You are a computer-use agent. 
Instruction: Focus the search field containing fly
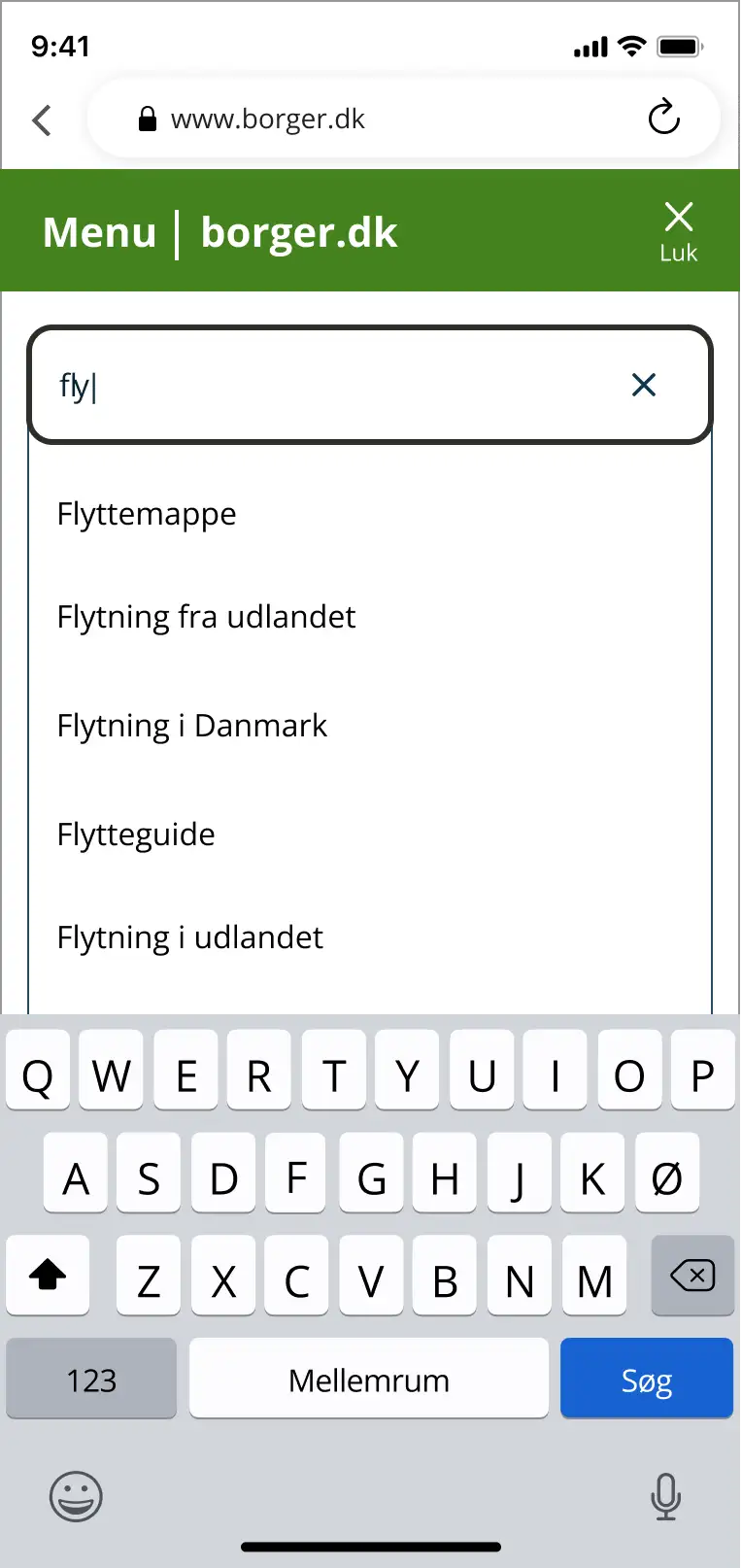pyautogui.click(x=330, y=386)
